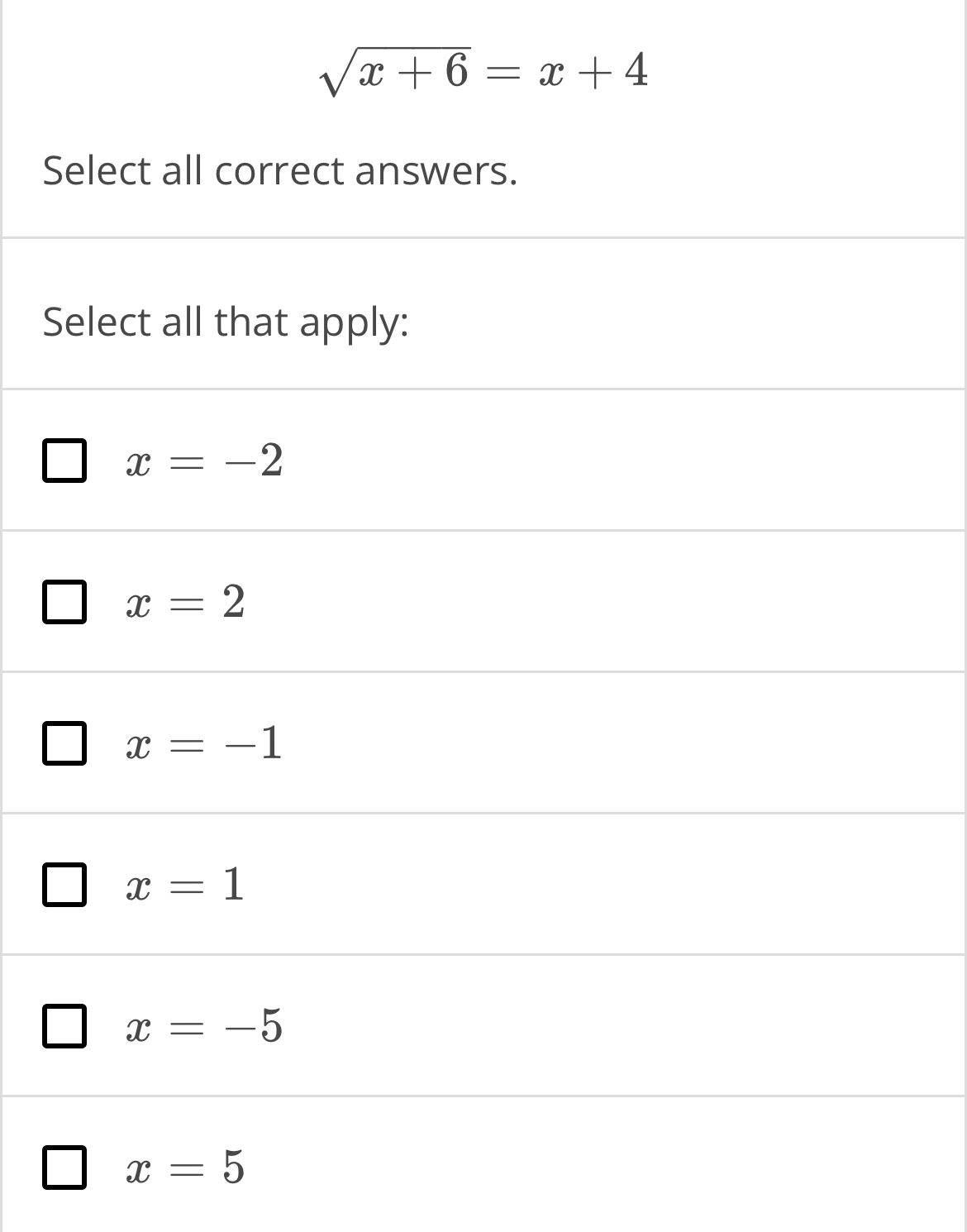967x1232 pixels.
Task: Toggle the third answer option checkbox
Action: pyautogui.click(x=66, y=744)
